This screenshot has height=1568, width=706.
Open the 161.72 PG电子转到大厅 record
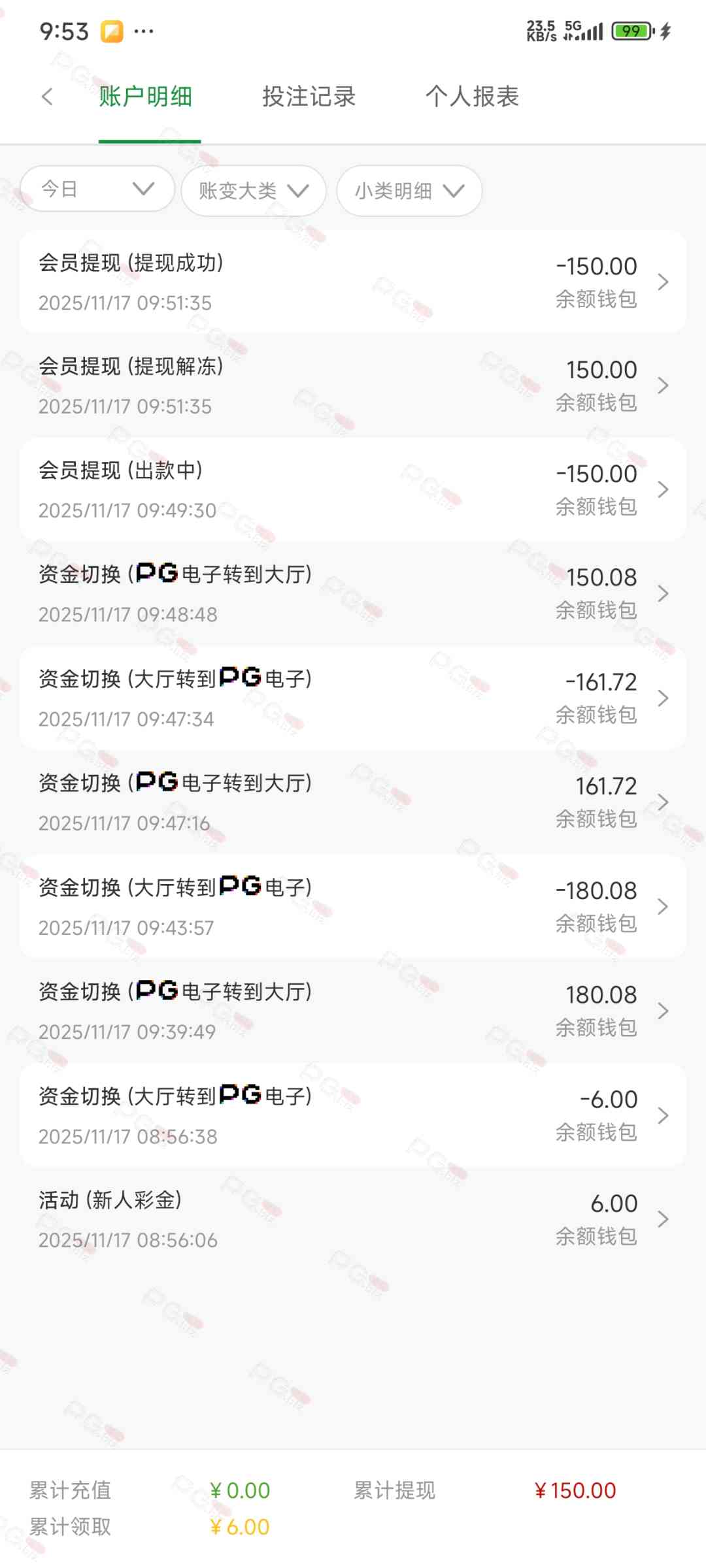tap(353, 802)
